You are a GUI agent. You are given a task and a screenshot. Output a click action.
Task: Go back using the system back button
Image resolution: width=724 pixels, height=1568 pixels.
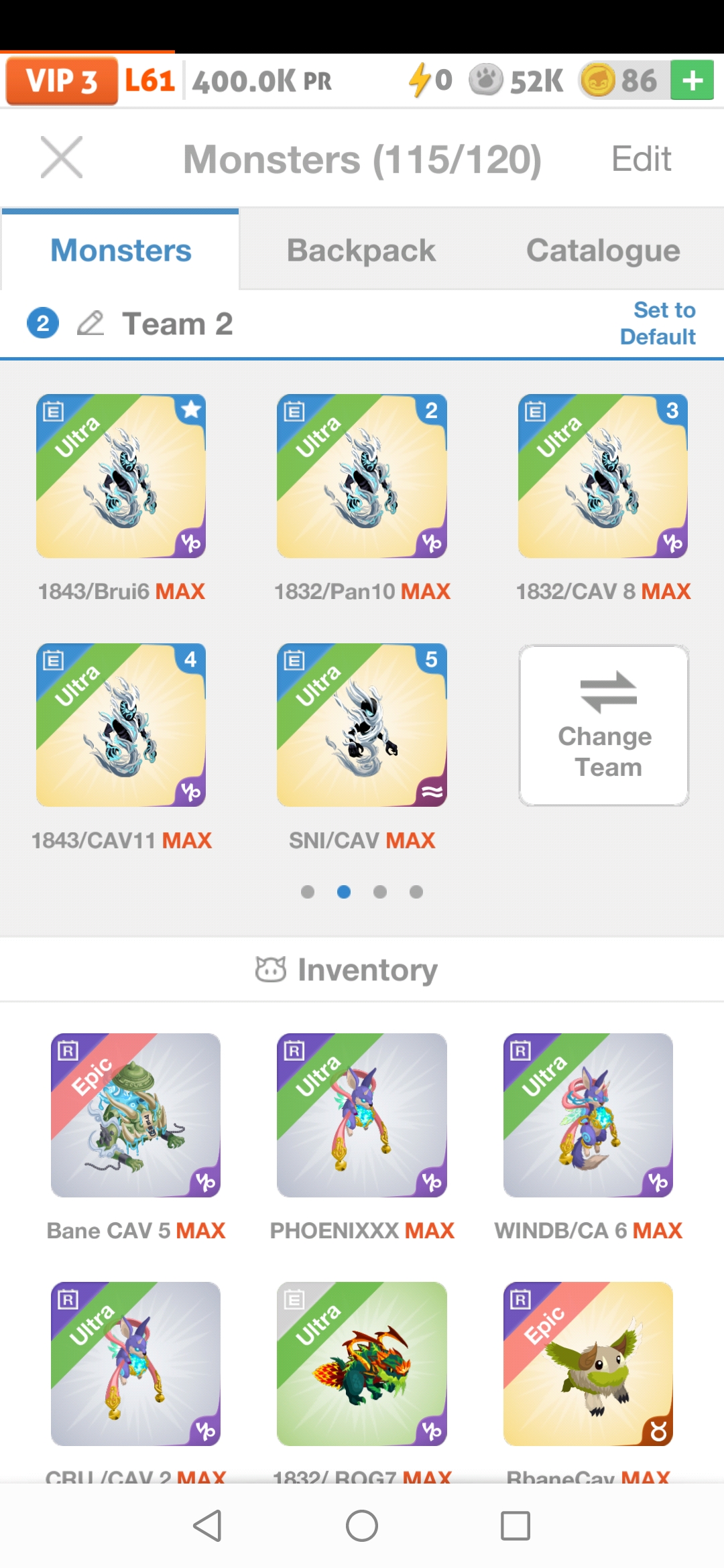click(208, 1526)
